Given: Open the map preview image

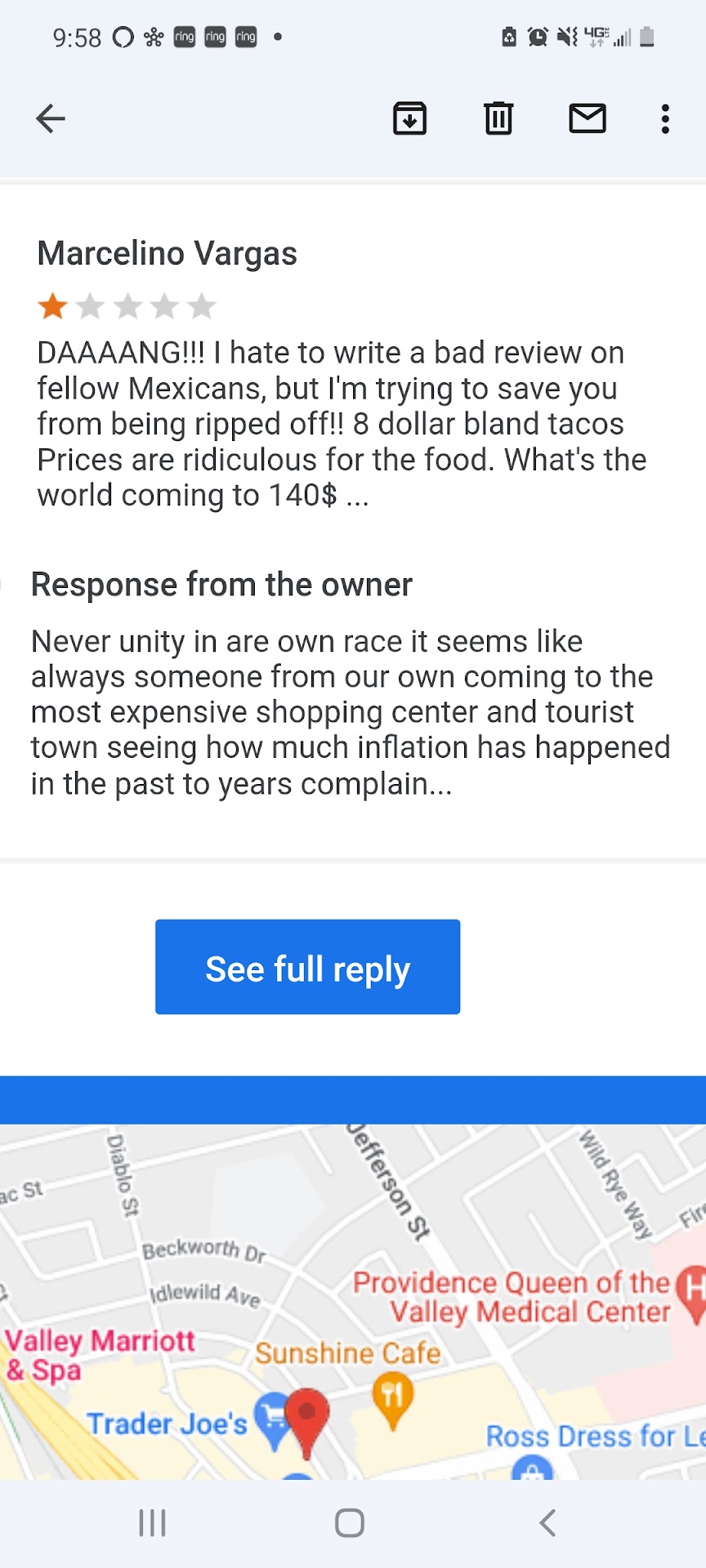Looking at the screenshot, I should 353,1302.
